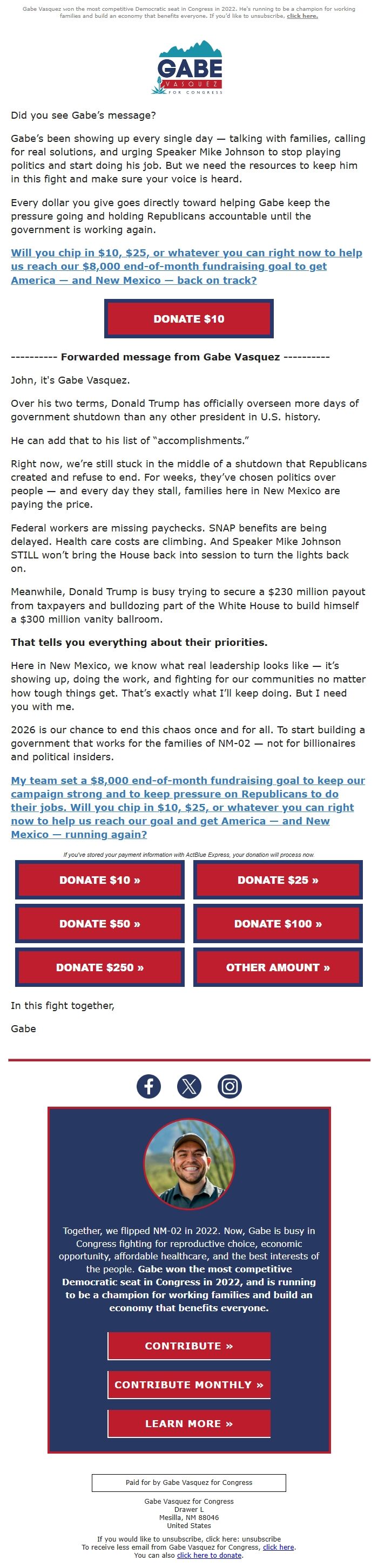Give $100 using the donate button
378x1568 pixels.
tap(278, 923)
